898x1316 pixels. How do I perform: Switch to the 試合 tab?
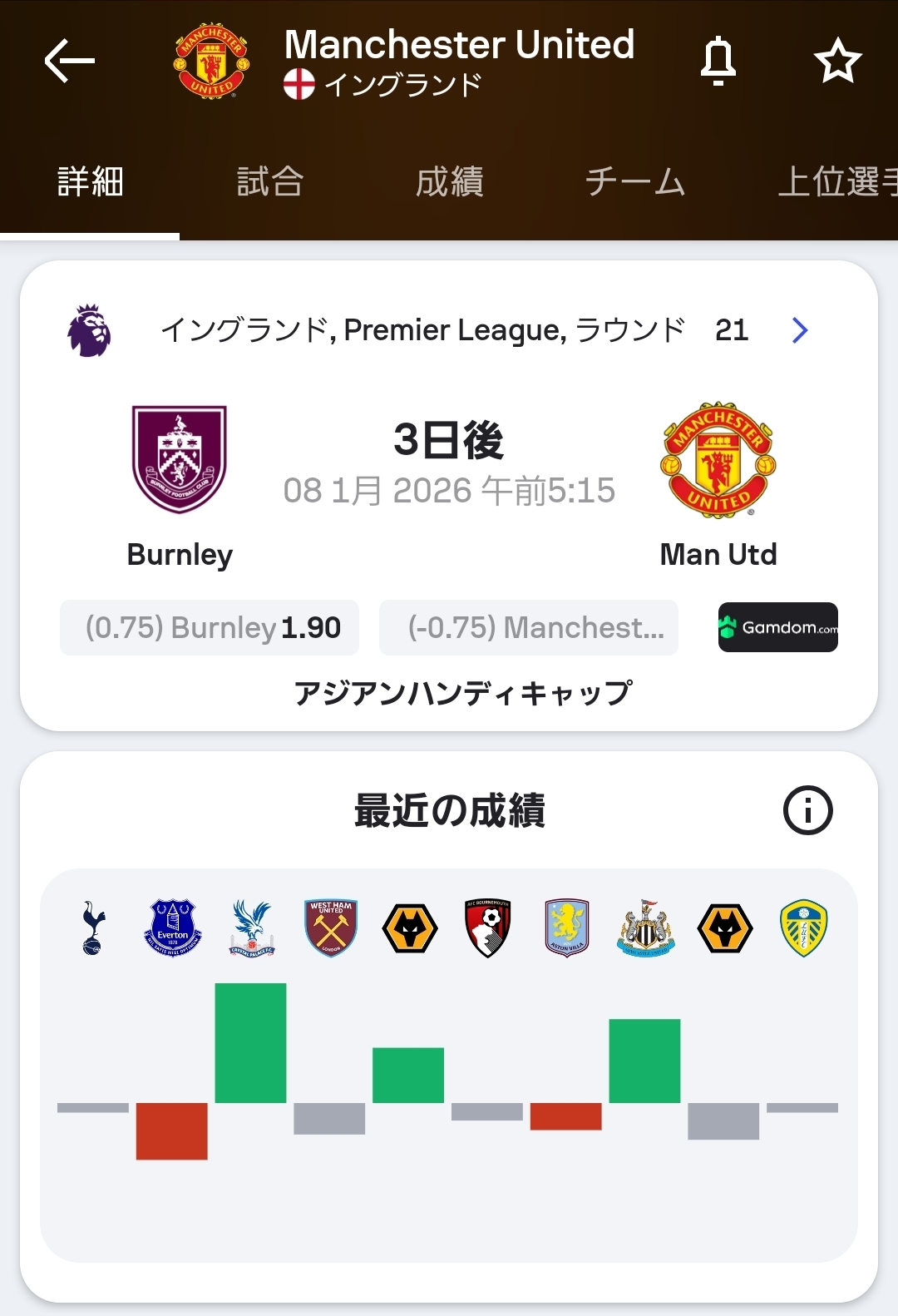pyautogui.click(x=269, y=181)
